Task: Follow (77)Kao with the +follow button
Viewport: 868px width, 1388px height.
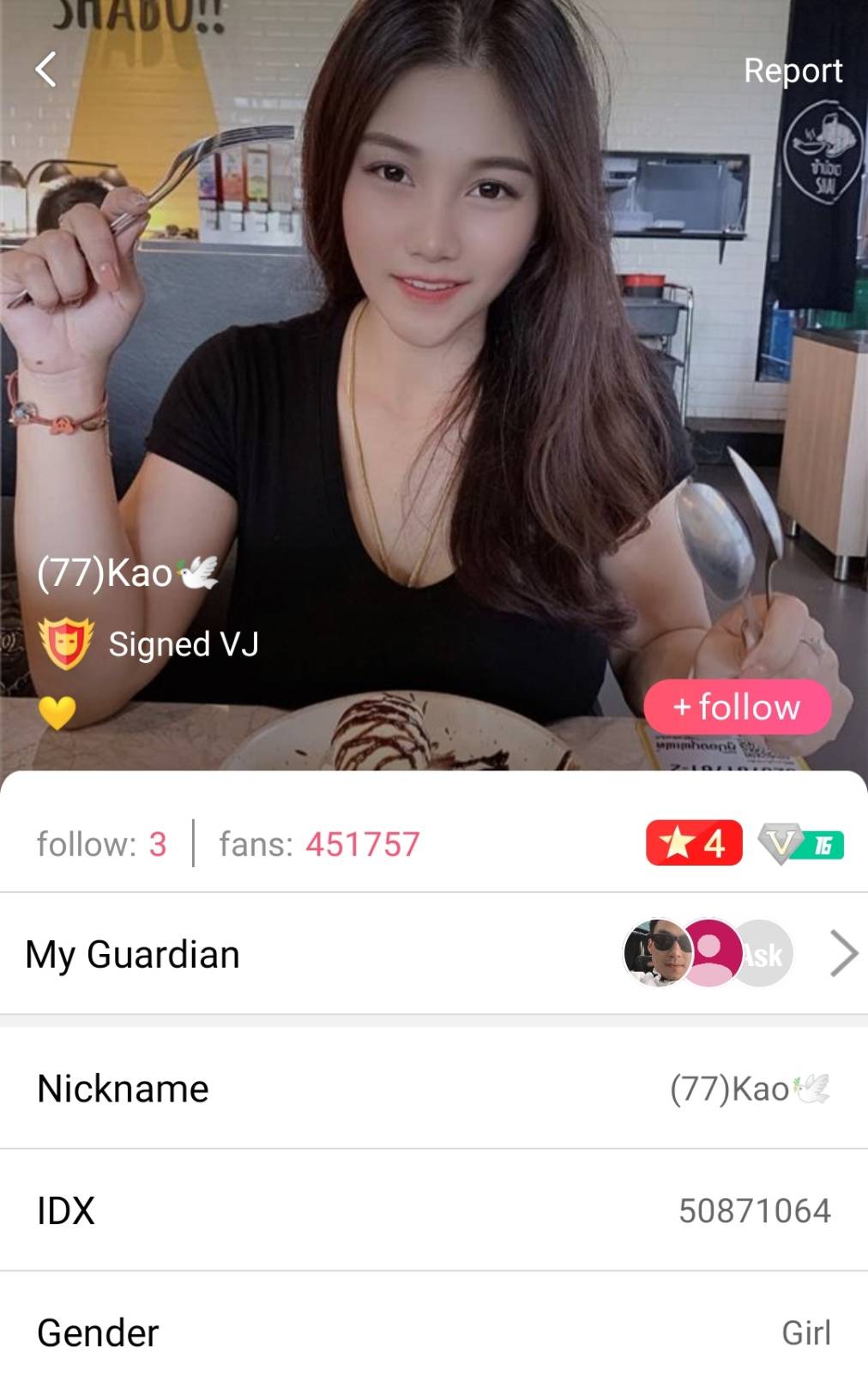Action: tap(738, 707)
